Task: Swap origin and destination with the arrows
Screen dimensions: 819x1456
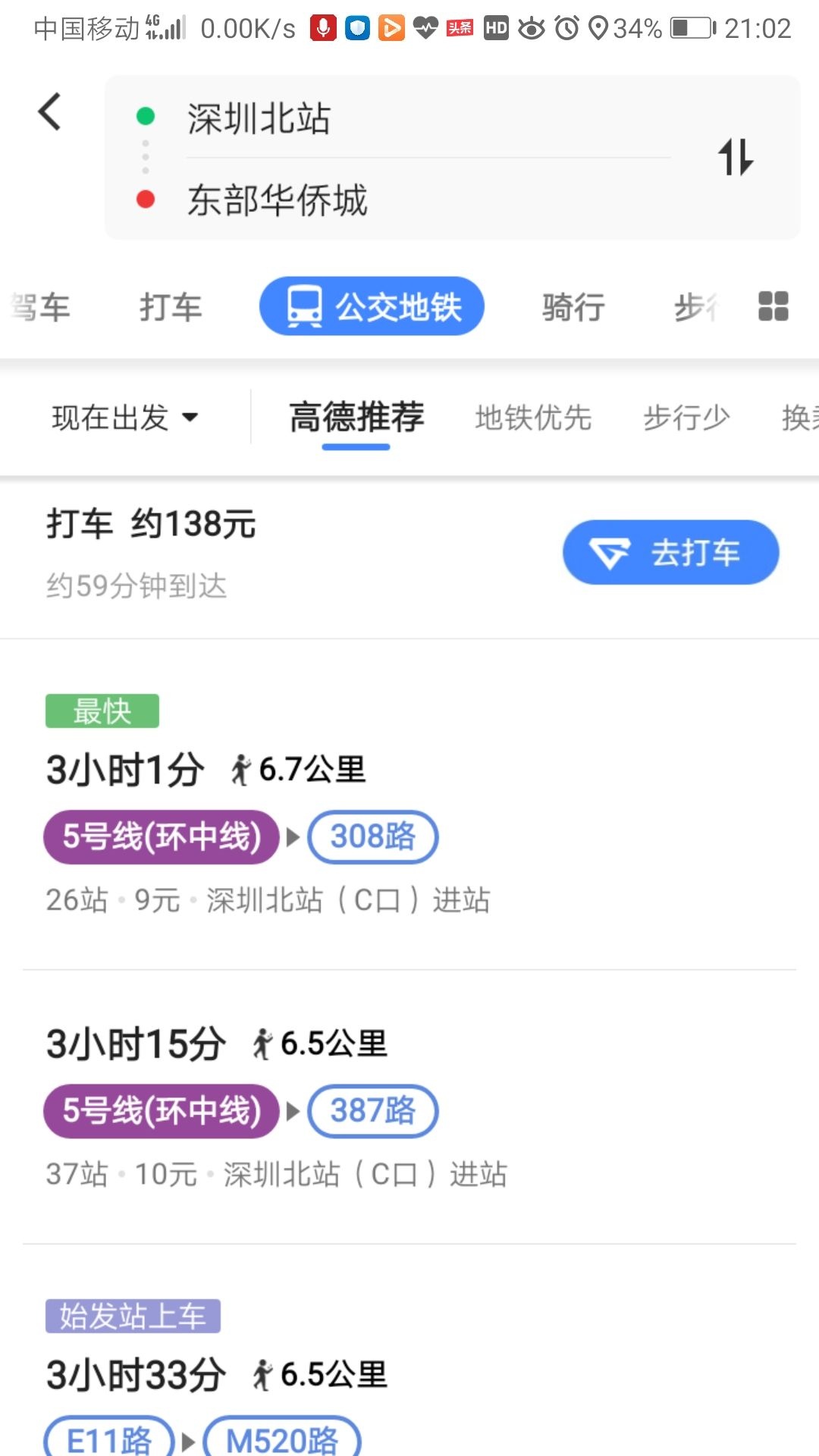Action: click(x=736, y=157)
